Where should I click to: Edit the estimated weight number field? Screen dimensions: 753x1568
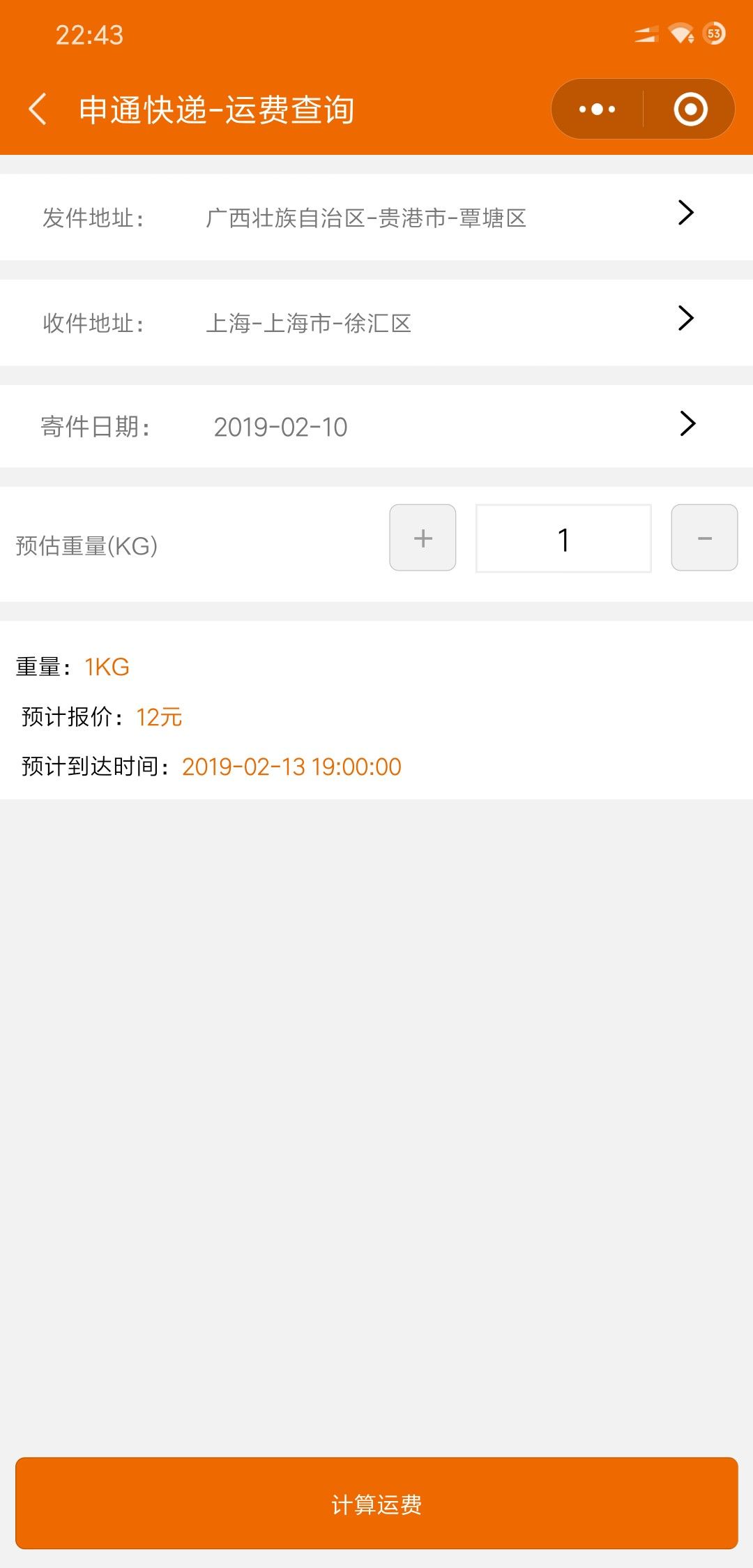[x=563, y=538]
